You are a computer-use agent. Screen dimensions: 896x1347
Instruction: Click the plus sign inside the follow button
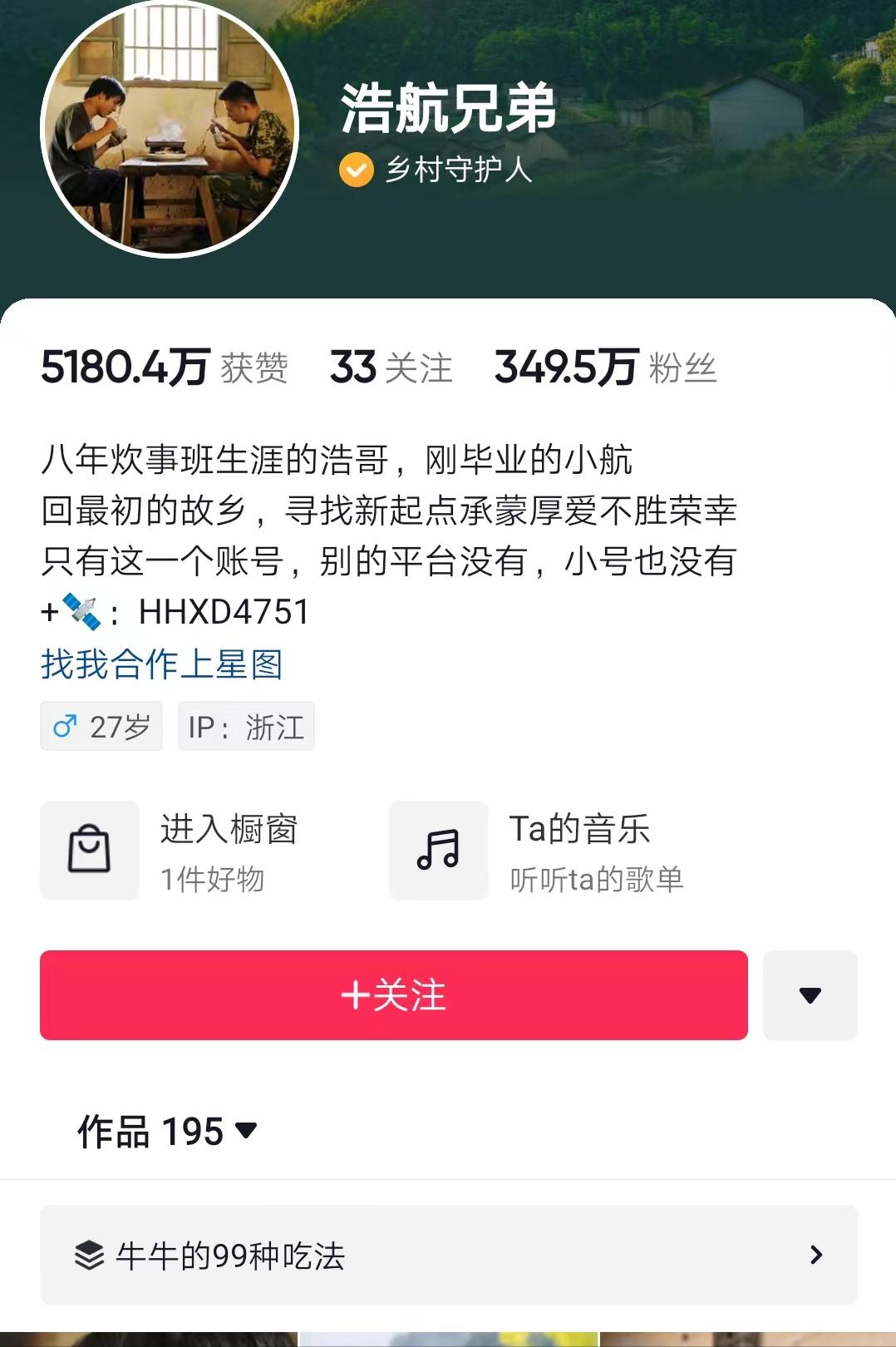[357, 995]
